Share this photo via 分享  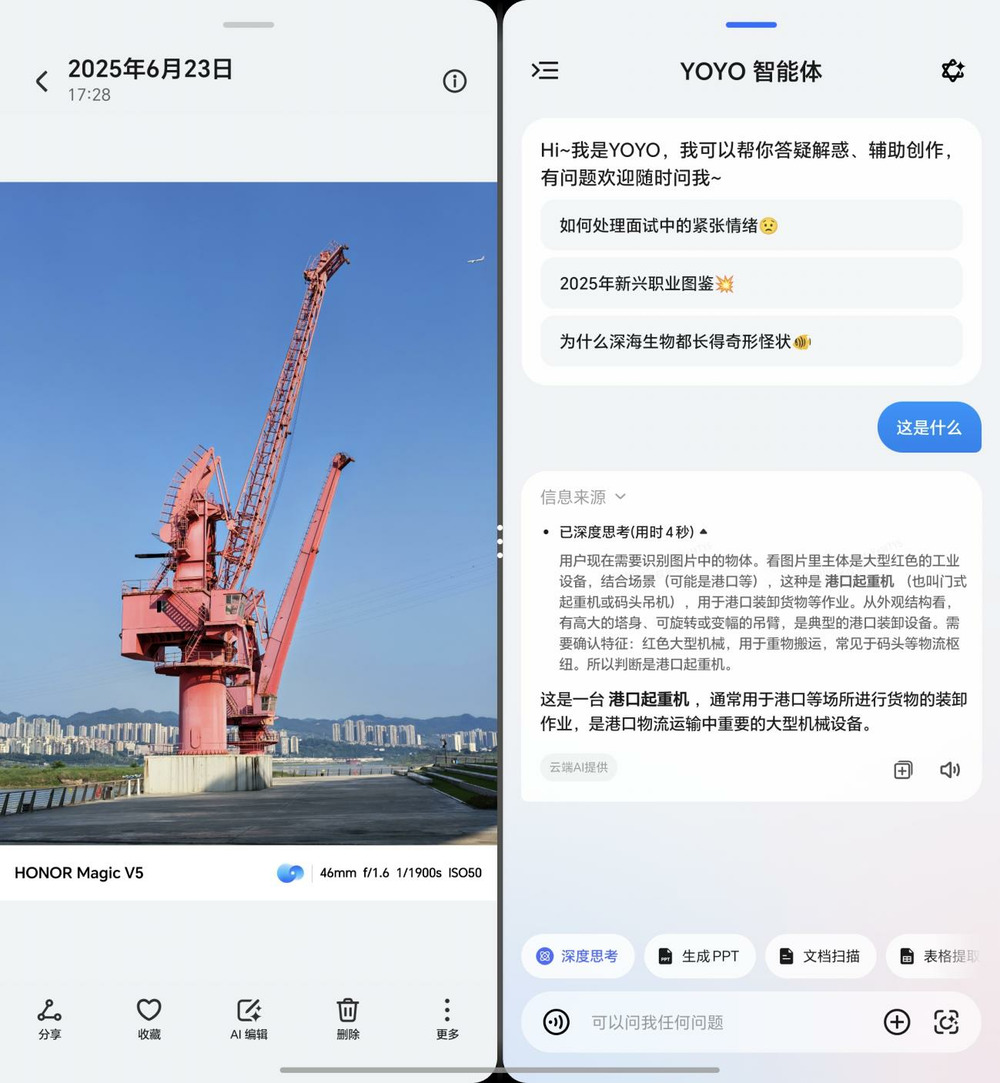(49, 1018)
